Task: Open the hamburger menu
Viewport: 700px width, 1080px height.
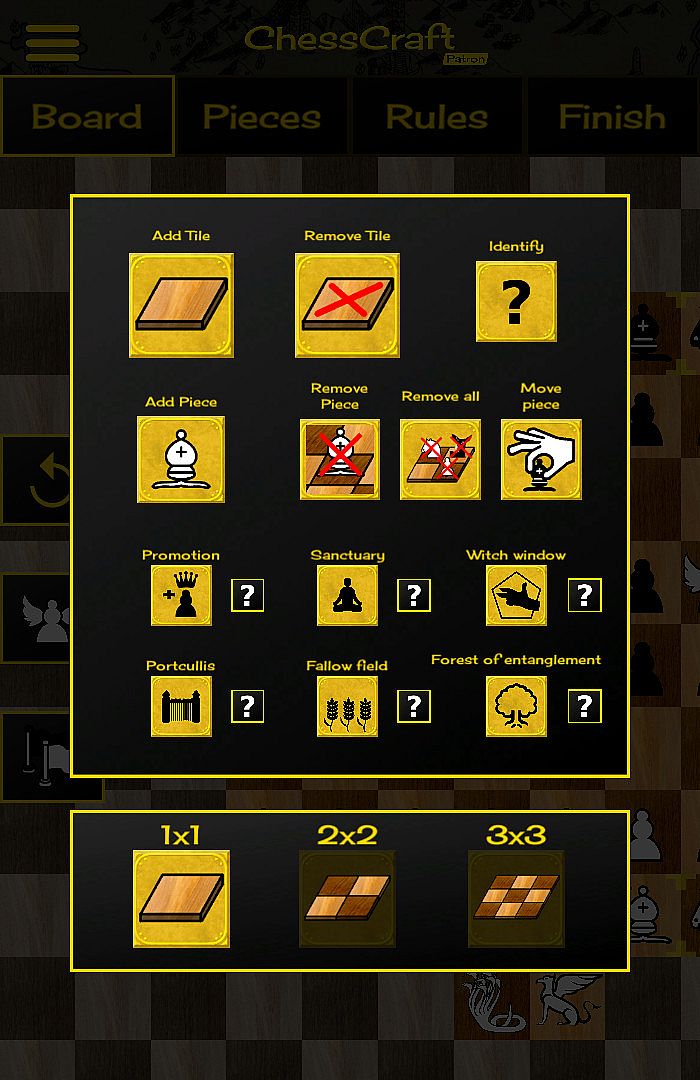Action: pyautogui.click(x=52, y=43)
